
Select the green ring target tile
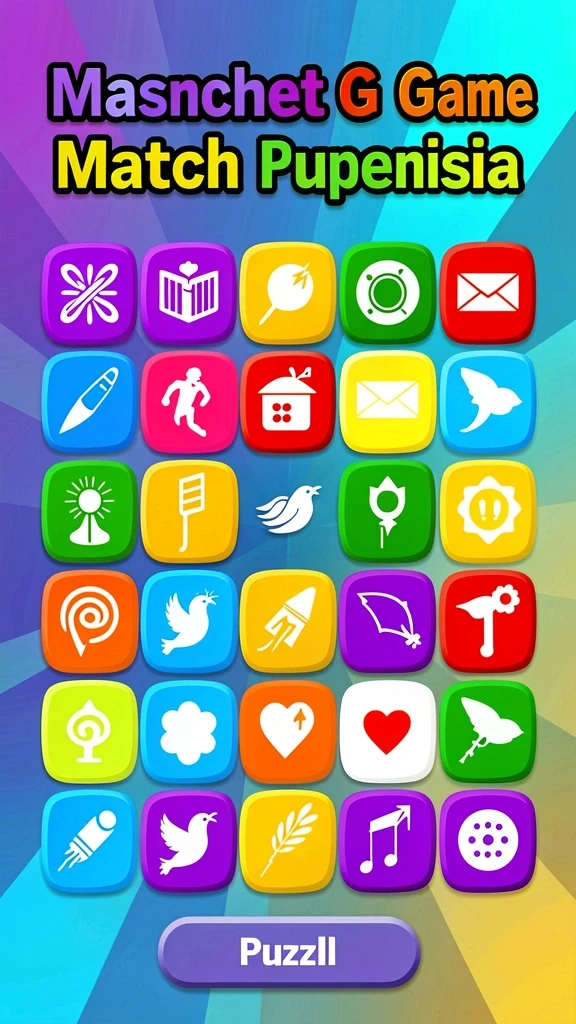click(x=388, y=292)
